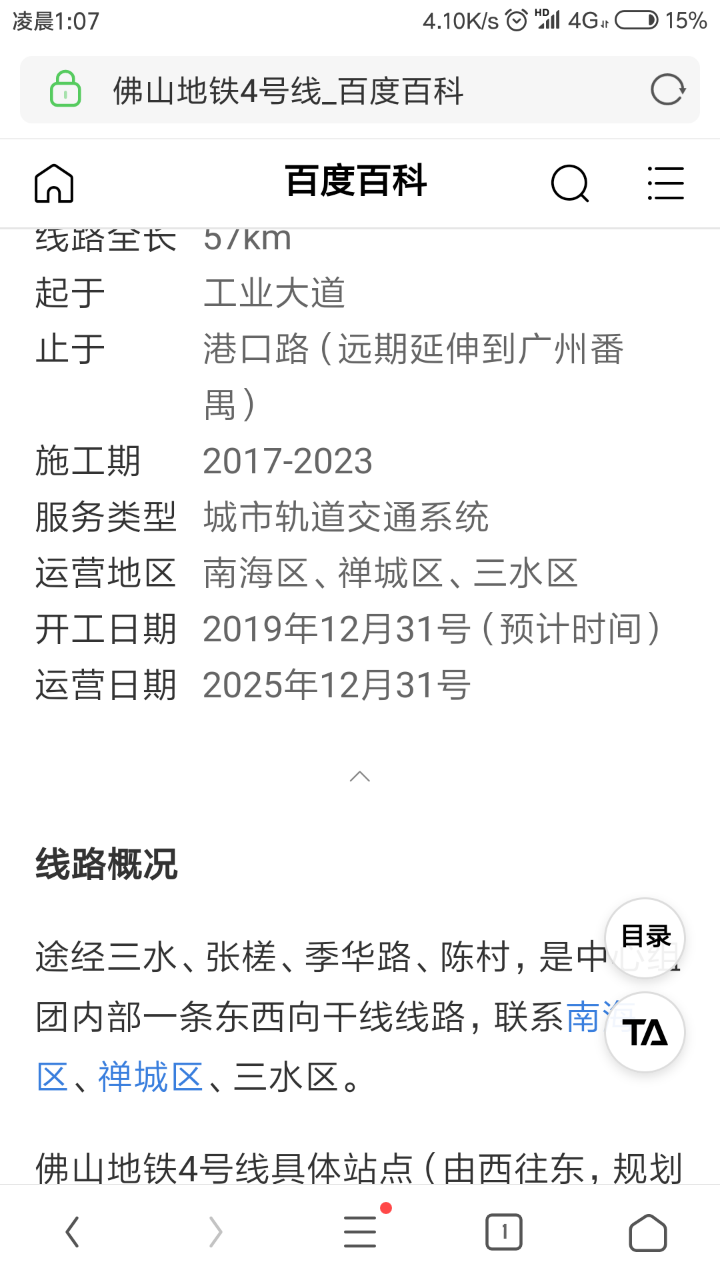Open the 禅城区 link
The image size is (720, 1280).
click(150, 1077)
